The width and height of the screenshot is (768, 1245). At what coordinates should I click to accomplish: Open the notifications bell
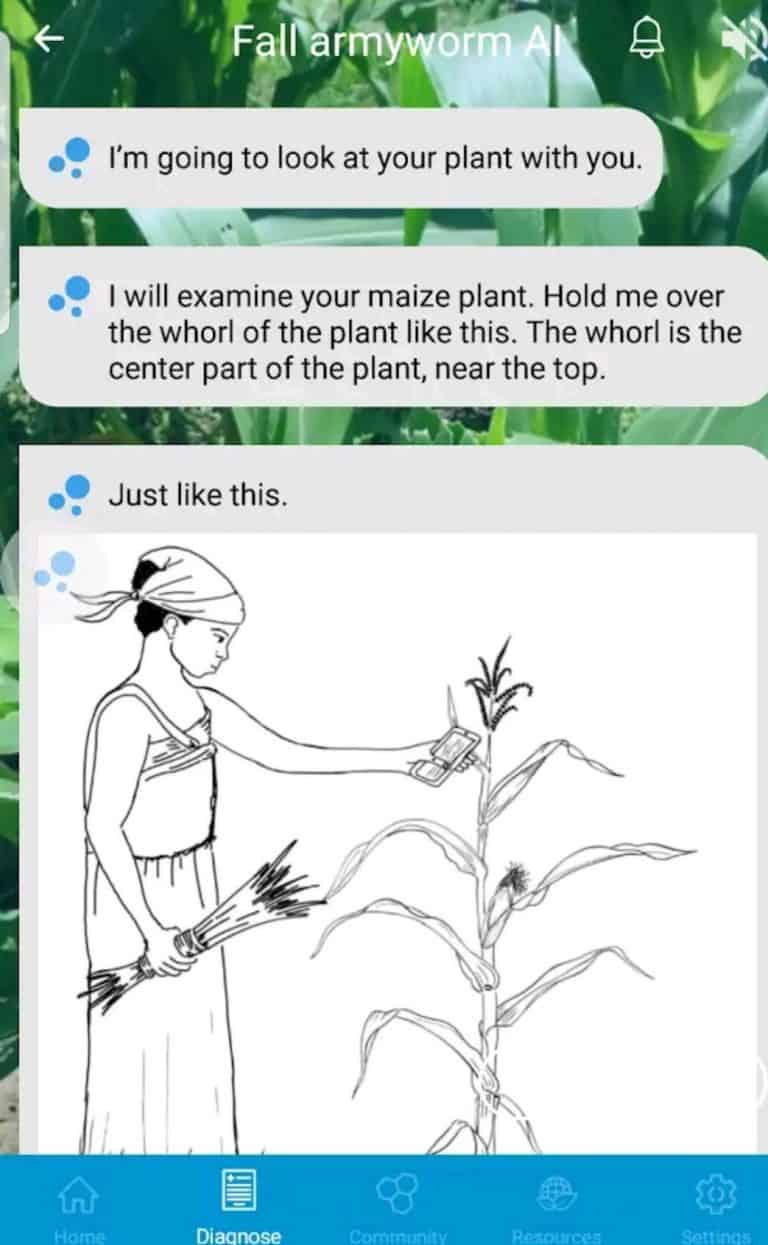(x=641, y=40)
